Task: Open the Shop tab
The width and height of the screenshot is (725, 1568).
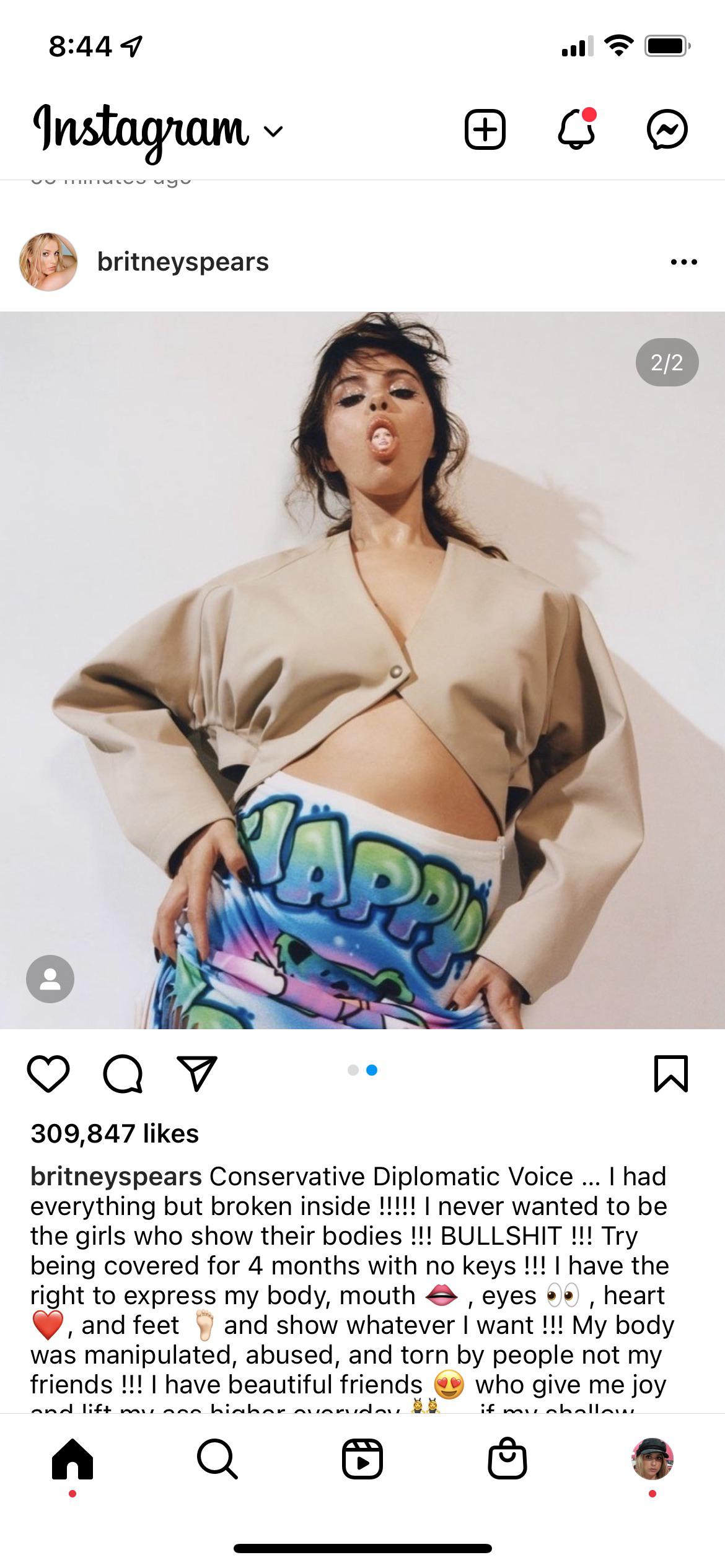Action: point(507,1459)
